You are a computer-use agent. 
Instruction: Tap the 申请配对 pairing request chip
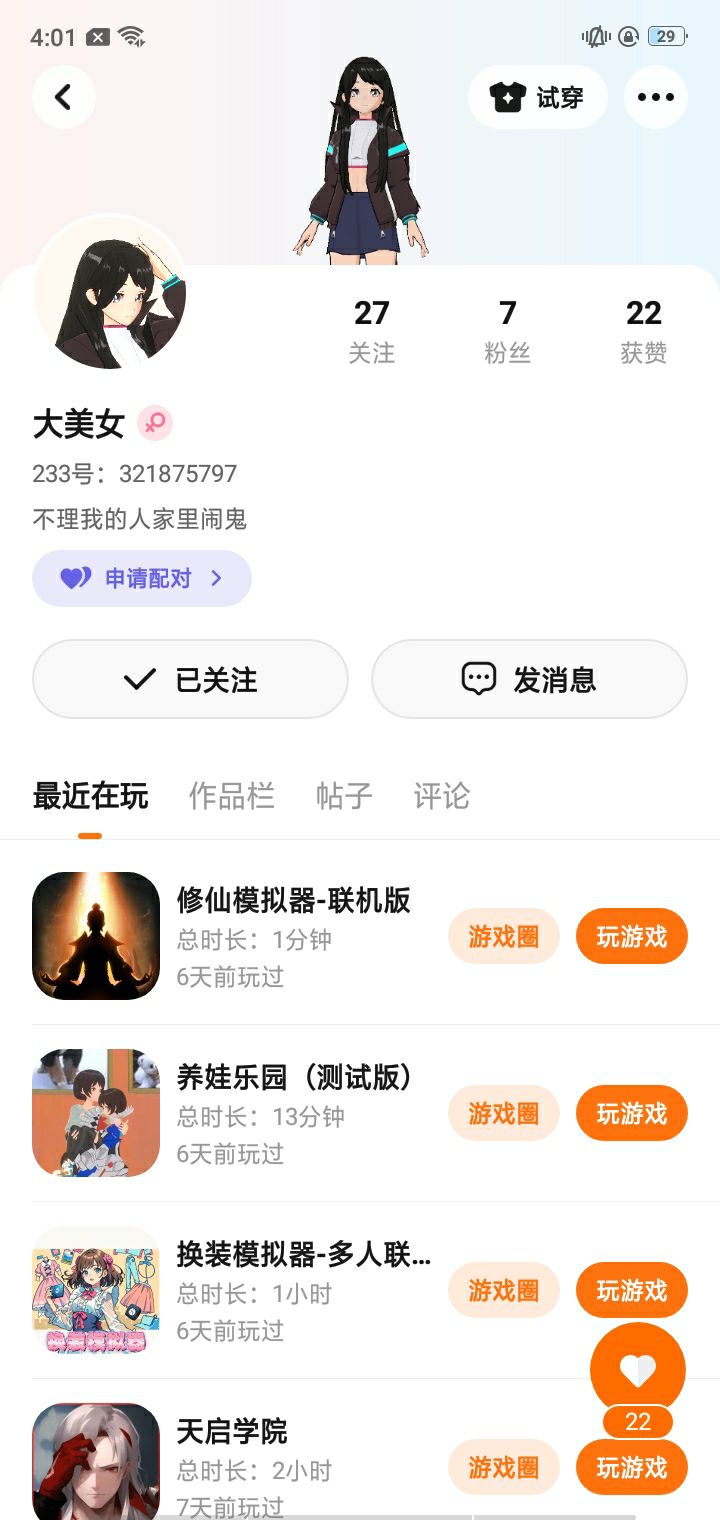[142, 578]
